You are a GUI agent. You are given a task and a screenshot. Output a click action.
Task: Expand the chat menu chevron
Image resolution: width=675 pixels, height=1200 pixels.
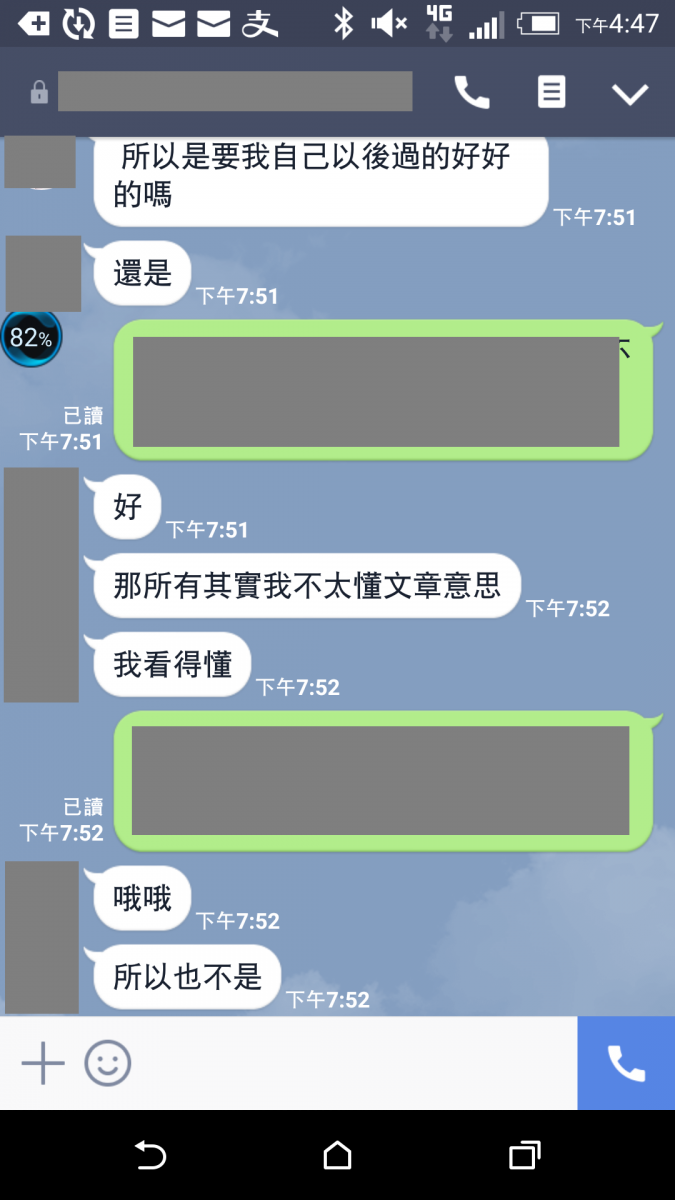point(630,94)
